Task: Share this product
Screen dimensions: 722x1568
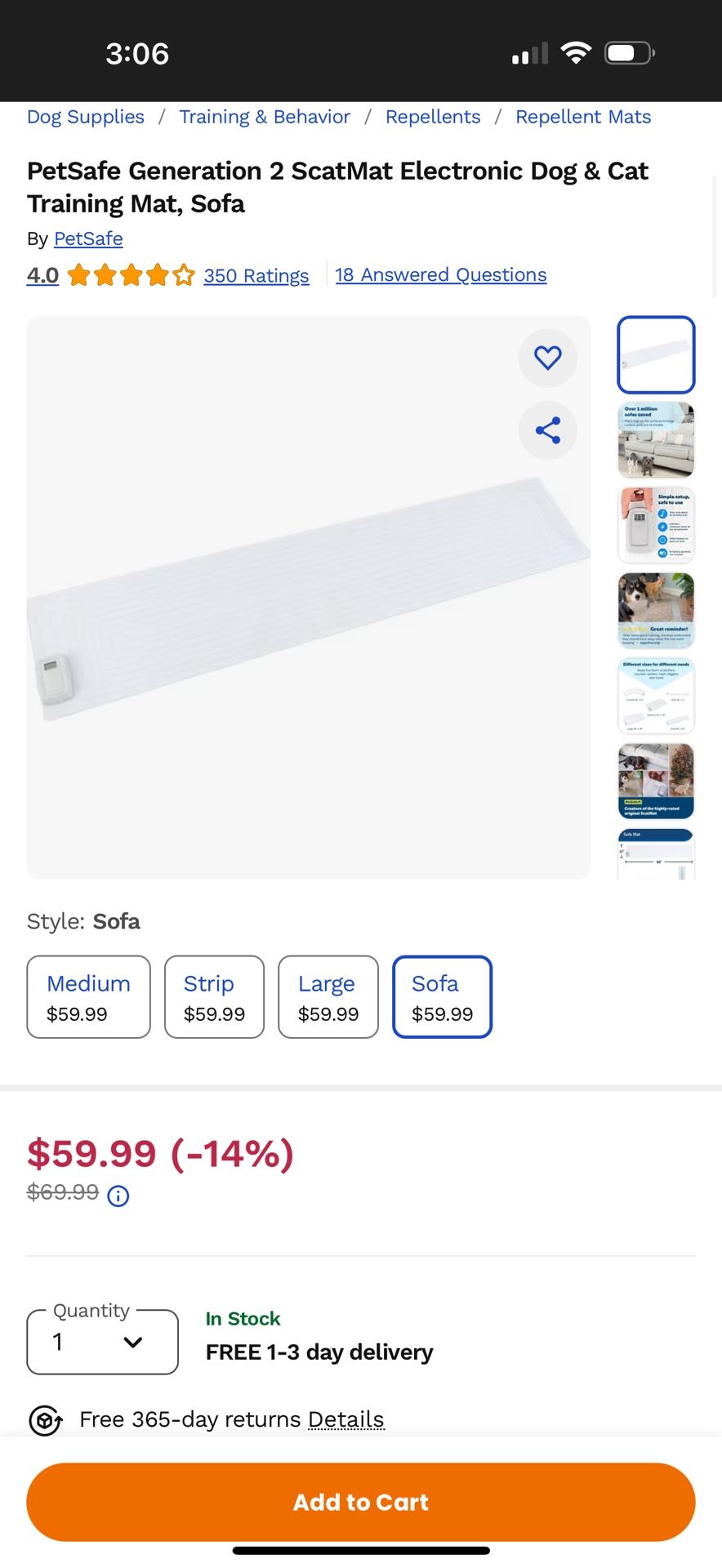Action: (x=547, y=430)
